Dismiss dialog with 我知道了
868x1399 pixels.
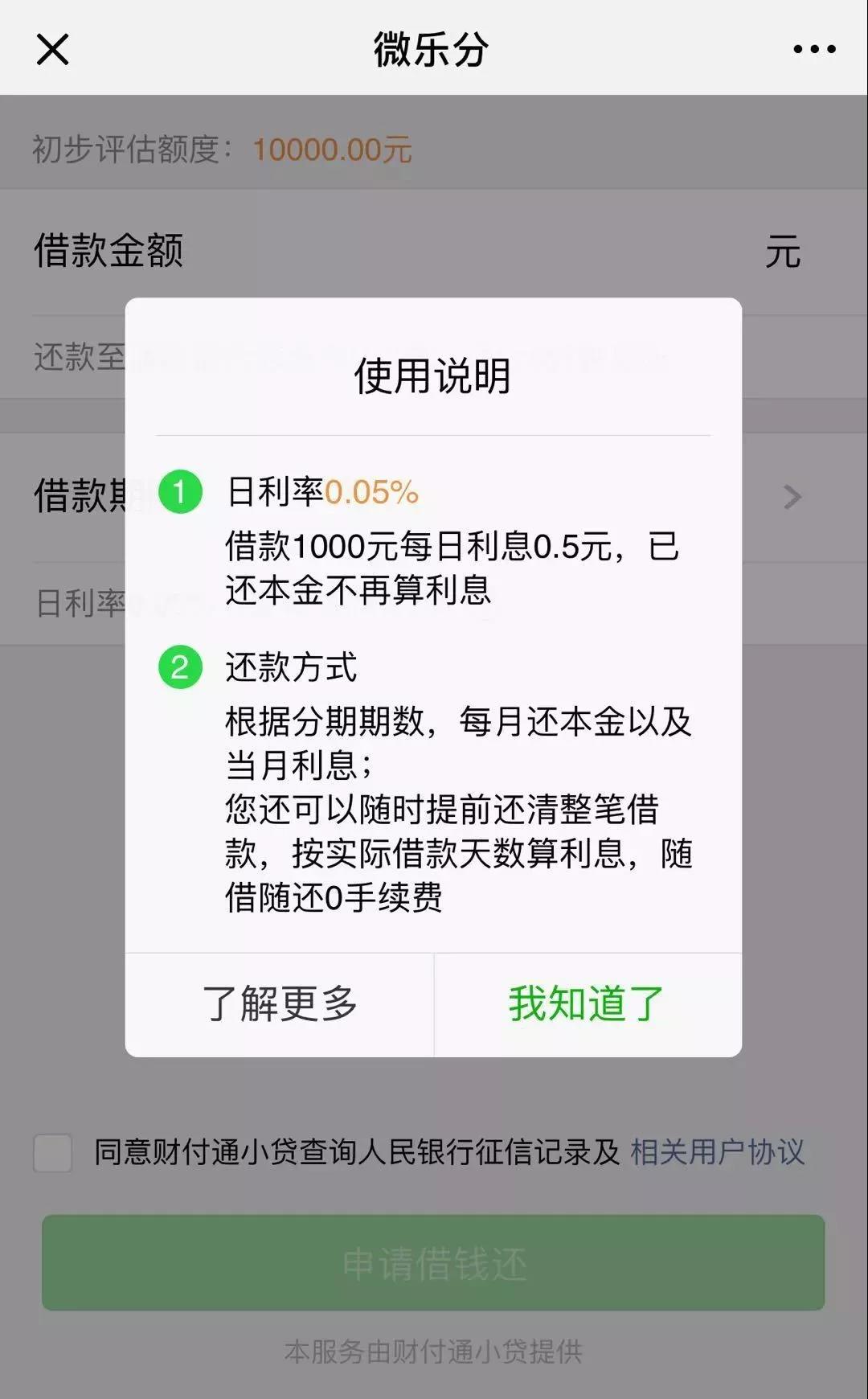pos(587,1004)
